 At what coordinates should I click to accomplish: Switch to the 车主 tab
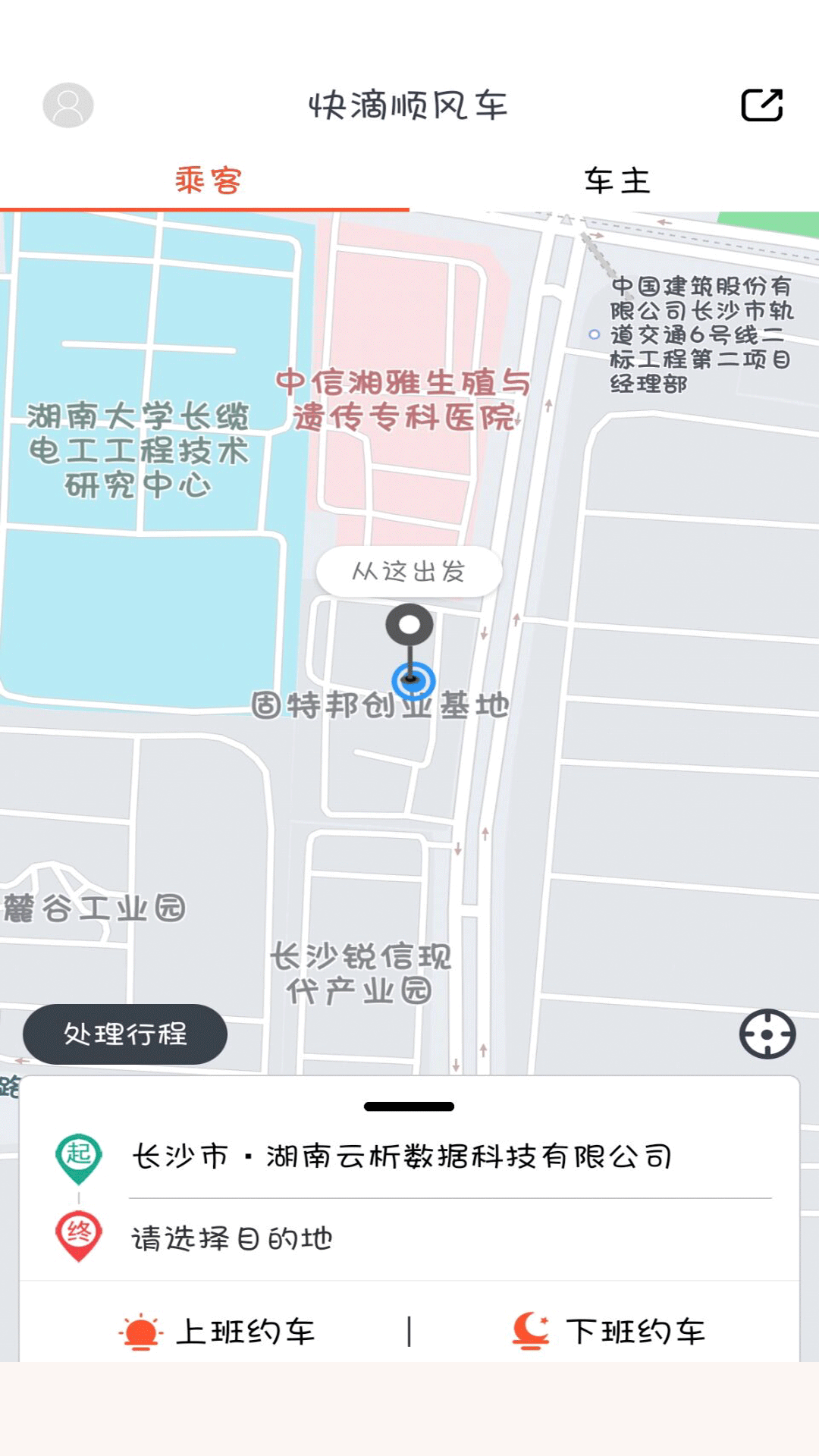616,180
